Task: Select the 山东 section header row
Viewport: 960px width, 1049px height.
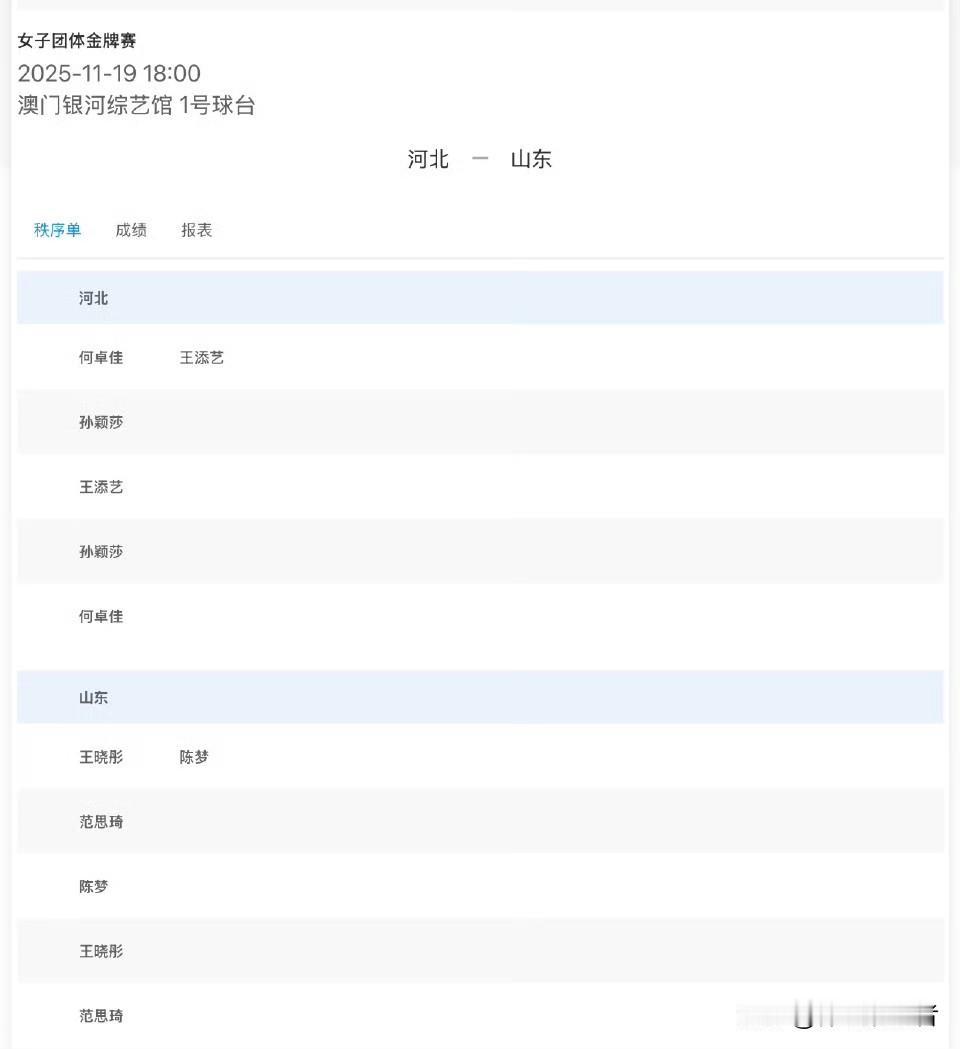Action: (x=93, y=697)
